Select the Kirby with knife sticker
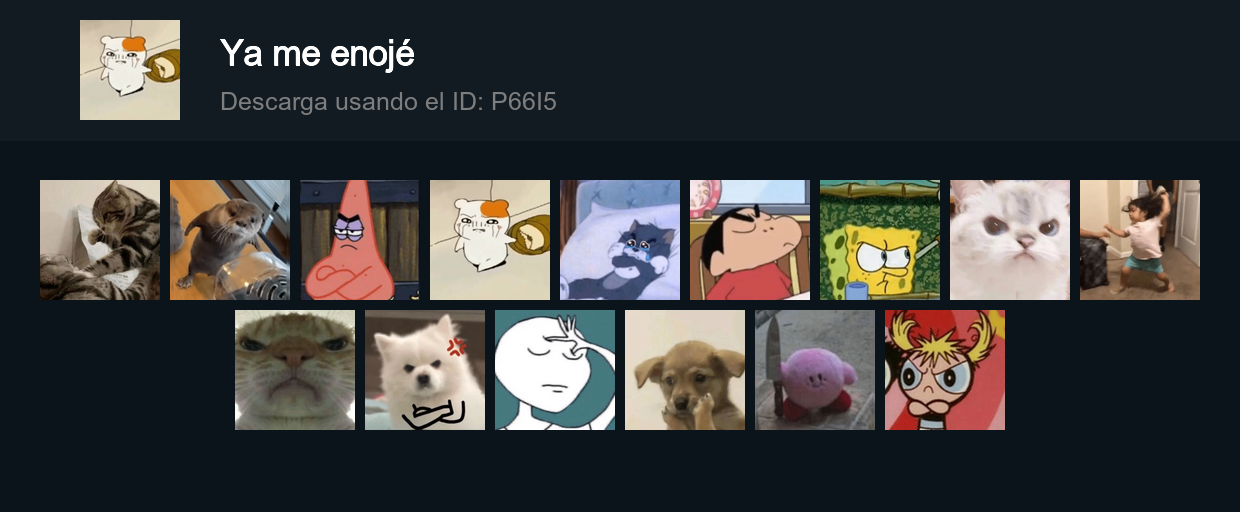1240x512 pixels. click(815, 370)
